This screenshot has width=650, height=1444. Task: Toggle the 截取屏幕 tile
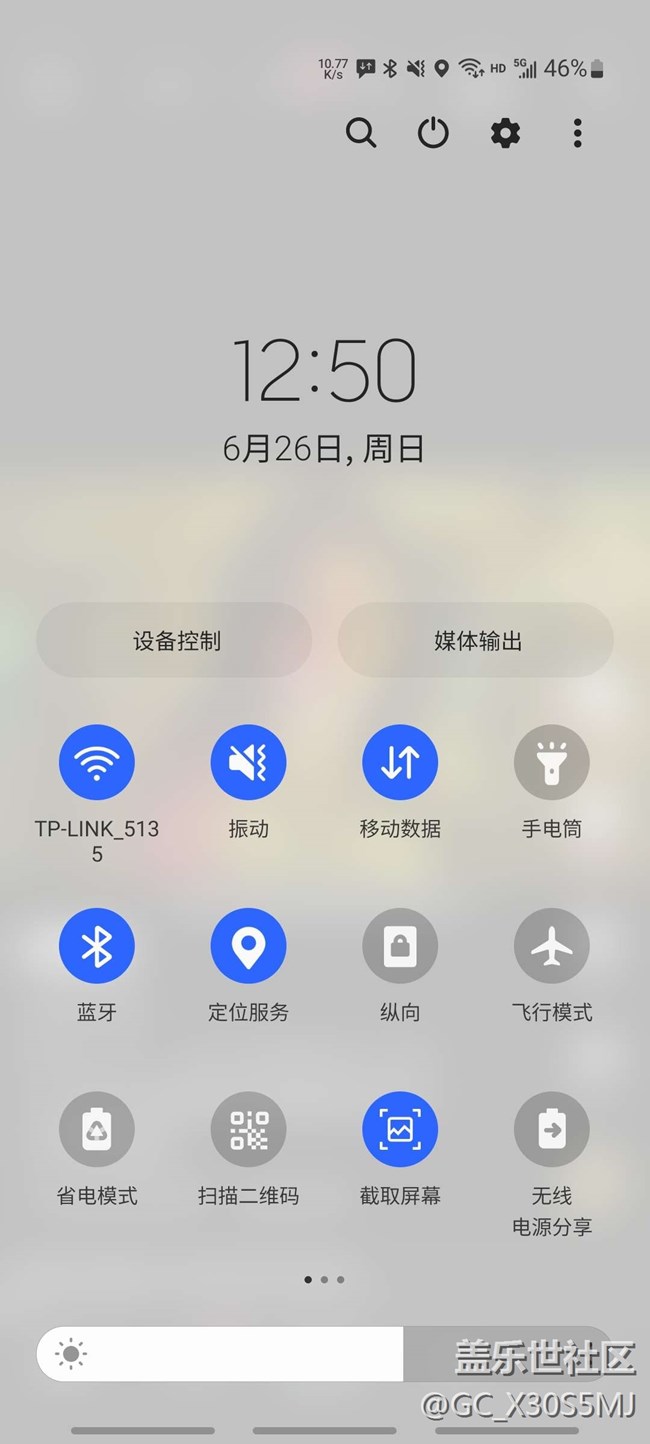pyautogui.click(x=400, y=1130)
